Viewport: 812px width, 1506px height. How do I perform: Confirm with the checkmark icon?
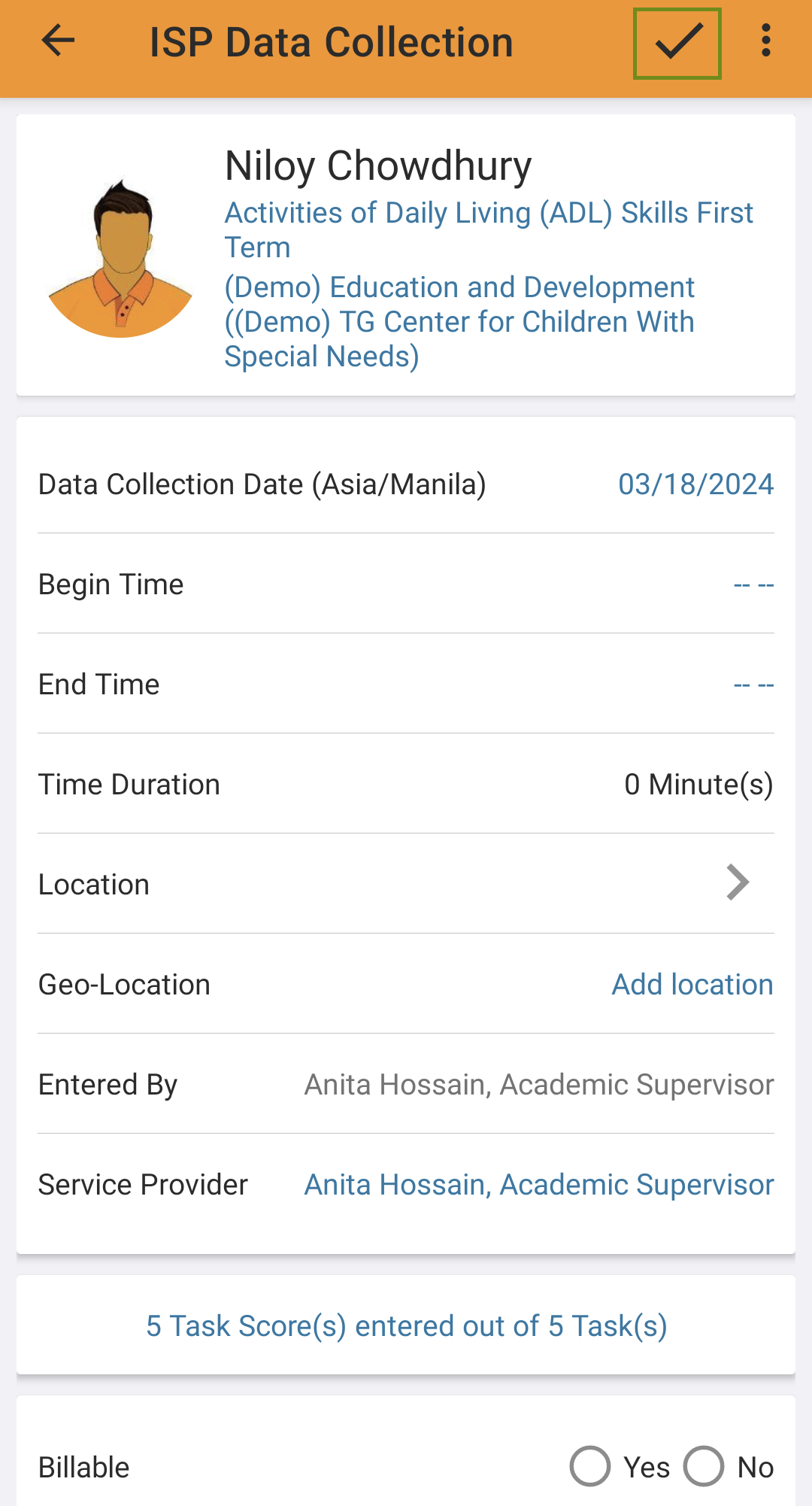coord(677,43)
